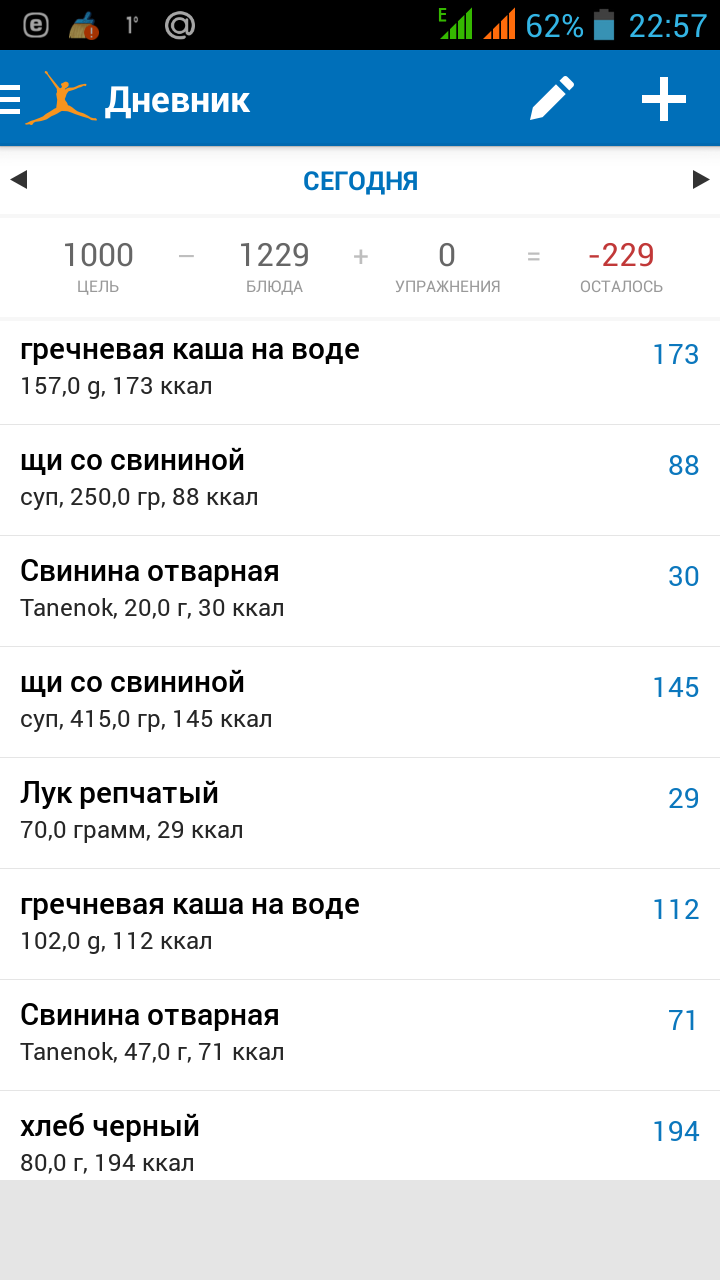Select the 112 ккал гречневая каша на воде entry
This screenshot has width=720, height=1280.
[x=360, y=922]
